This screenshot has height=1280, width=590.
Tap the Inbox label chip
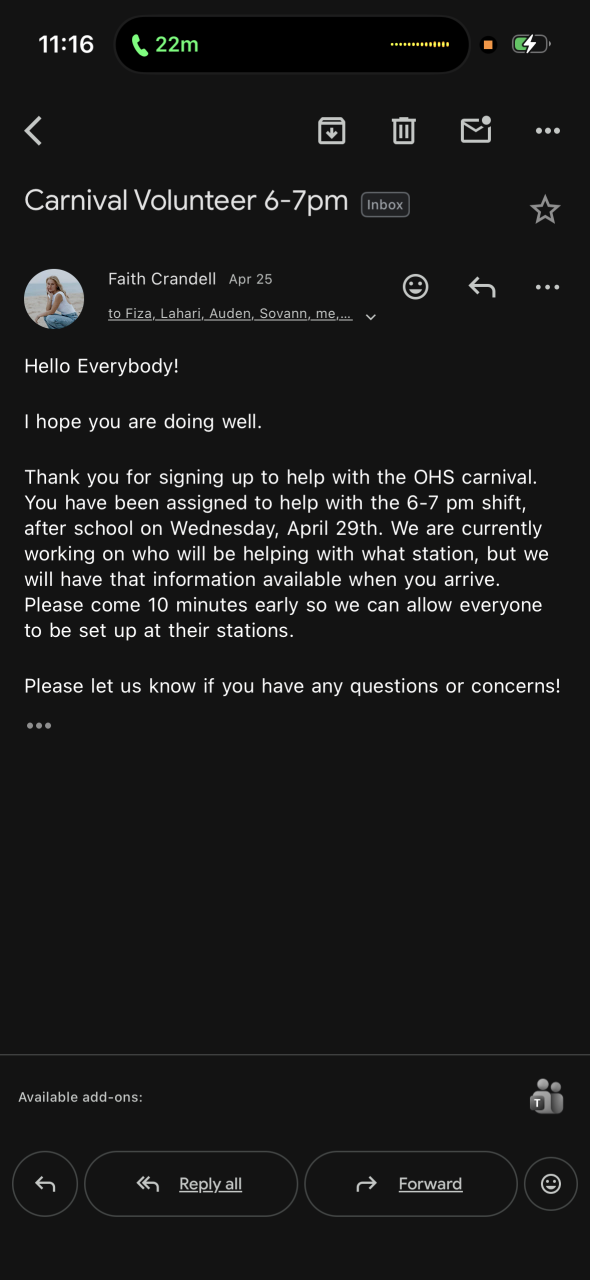click(385, 204)
